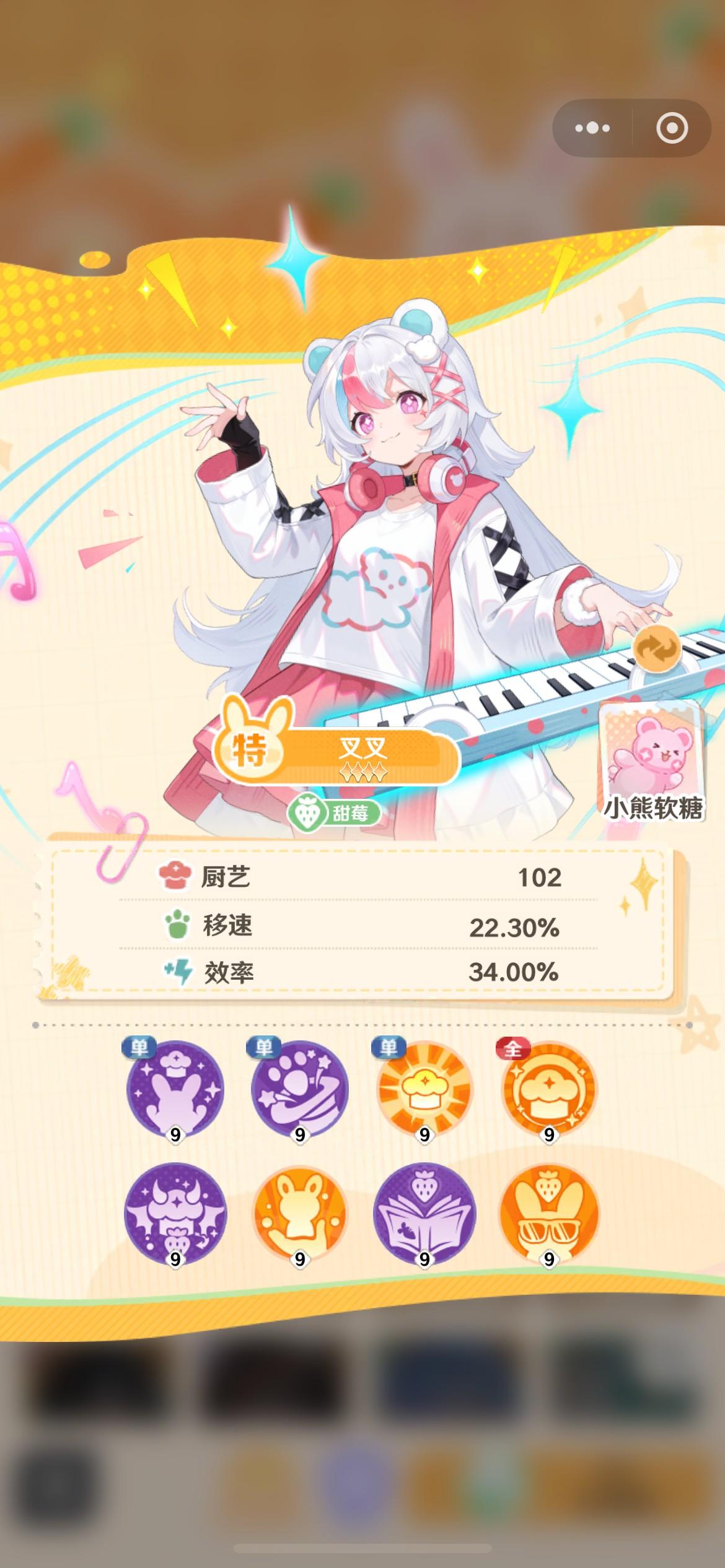The image size is (725, 1568).
Task: View the purple rabbit chef hat skill
Action: point(175,1090)
